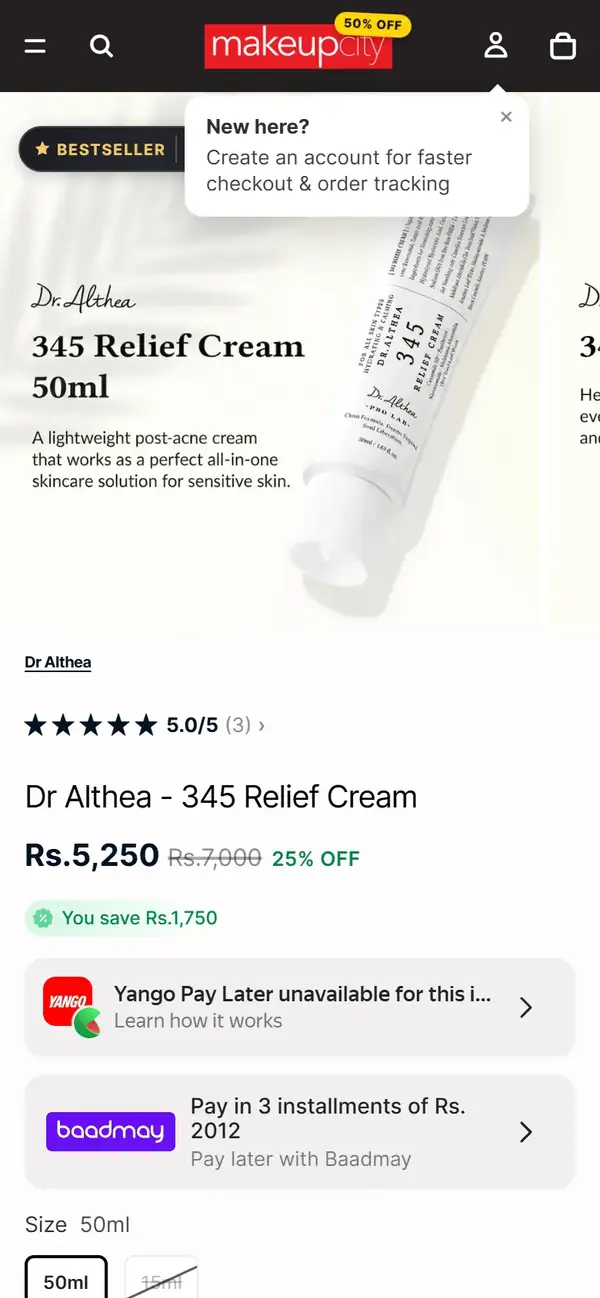This screenshot has height=1298, width=600.
Task: Open the account profile icon
Action: (496, 46)
